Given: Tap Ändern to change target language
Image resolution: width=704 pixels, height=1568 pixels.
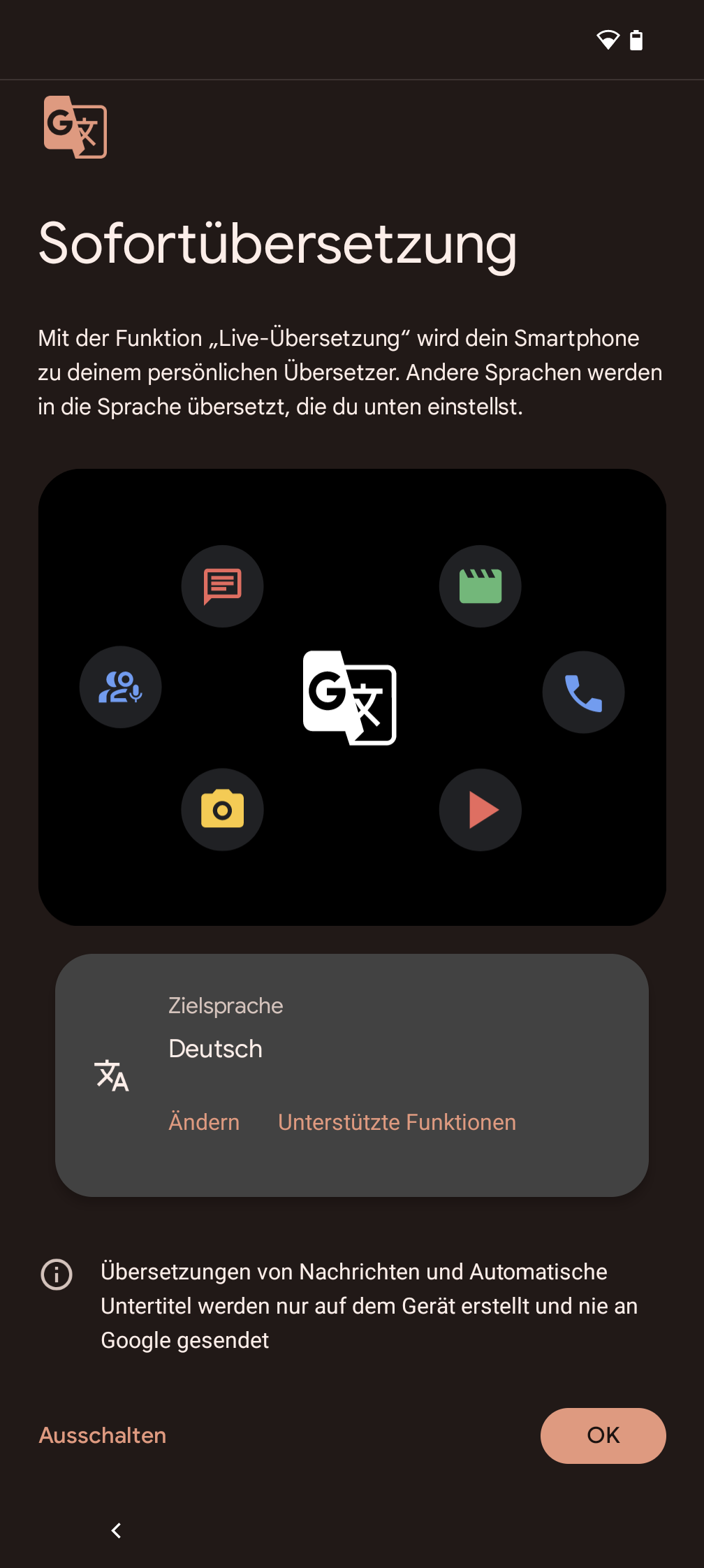Looking at the screenshot, I should 204,1122.
